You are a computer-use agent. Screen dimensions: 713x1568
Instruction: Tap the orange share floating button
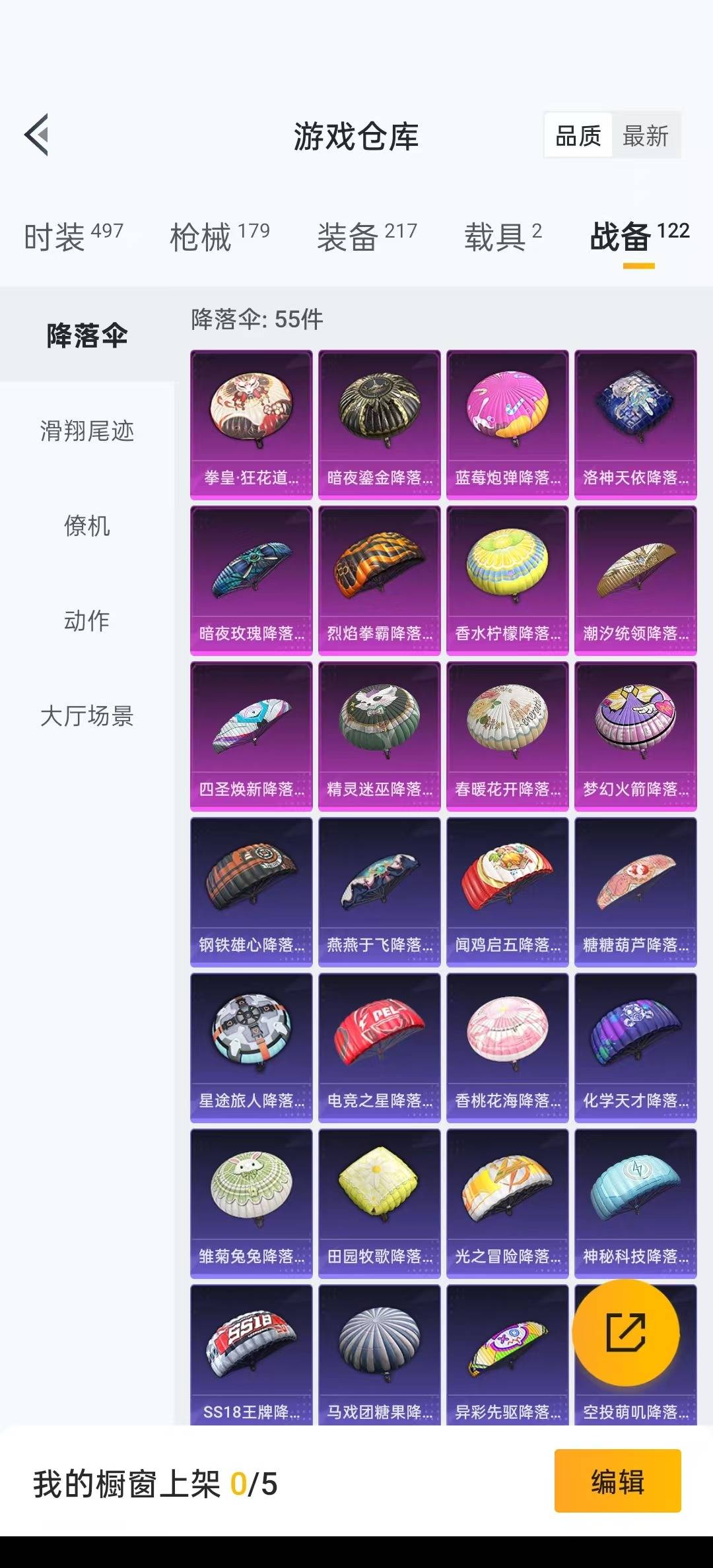click(625, 1332)
